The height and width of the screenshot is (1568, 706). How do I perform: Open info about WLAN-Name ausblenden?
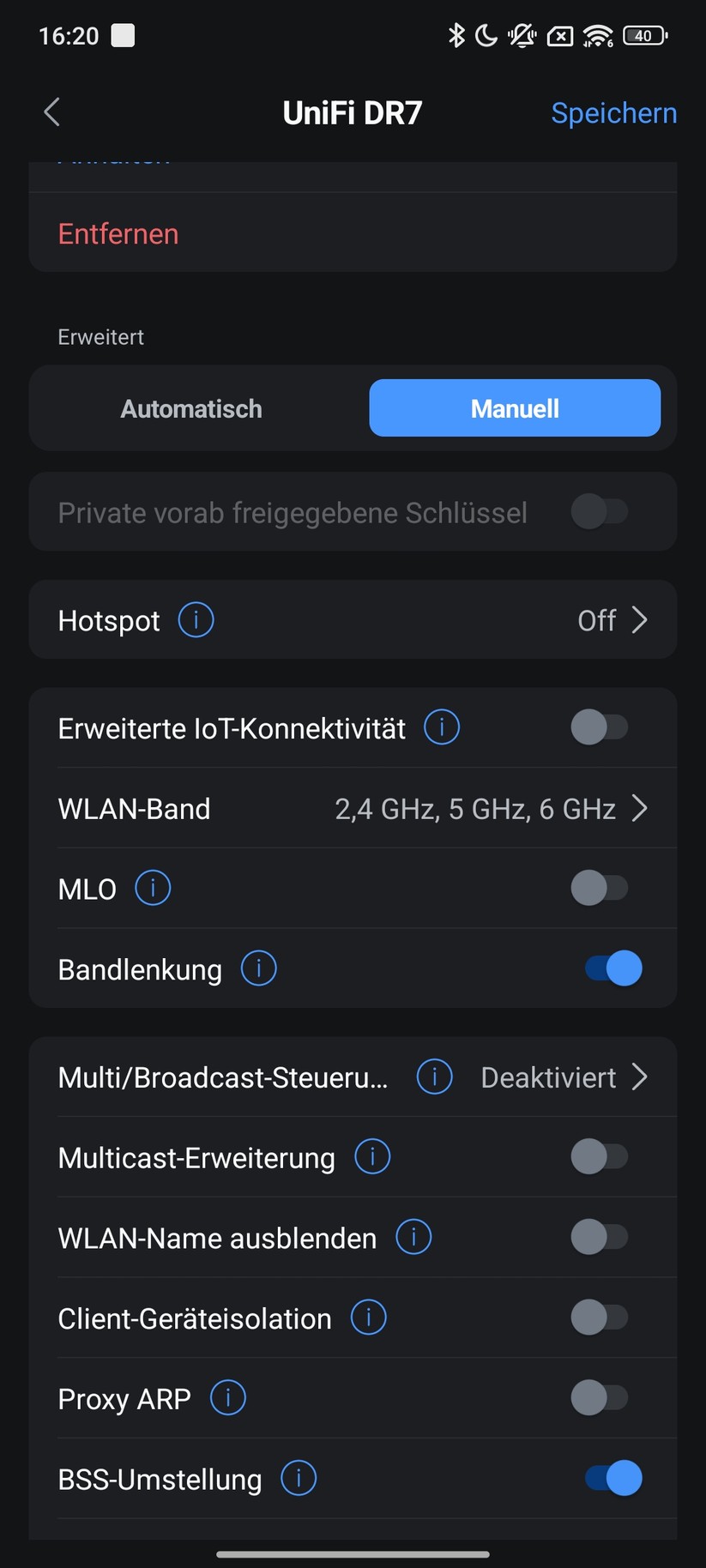click(x=413, y=1237)
